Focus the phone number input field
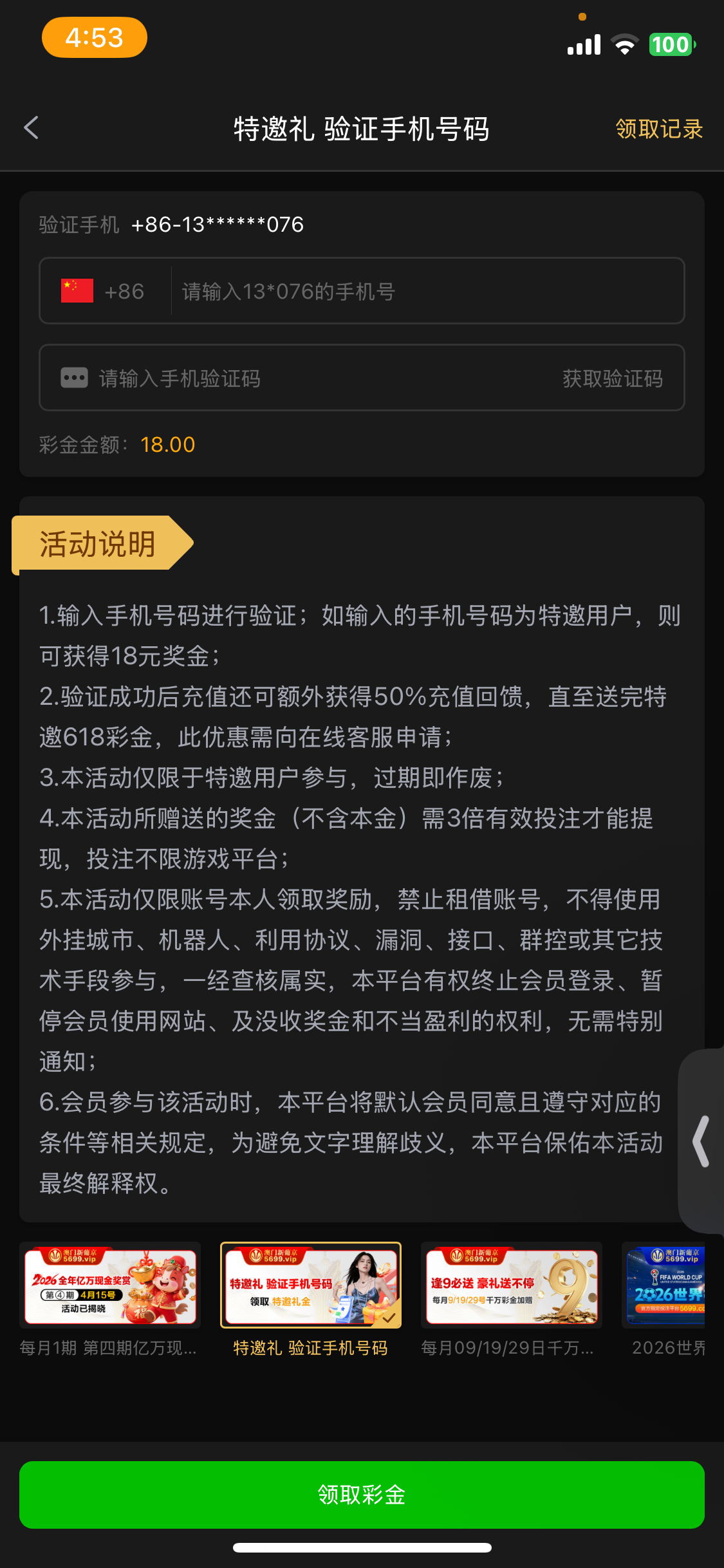 425,292
